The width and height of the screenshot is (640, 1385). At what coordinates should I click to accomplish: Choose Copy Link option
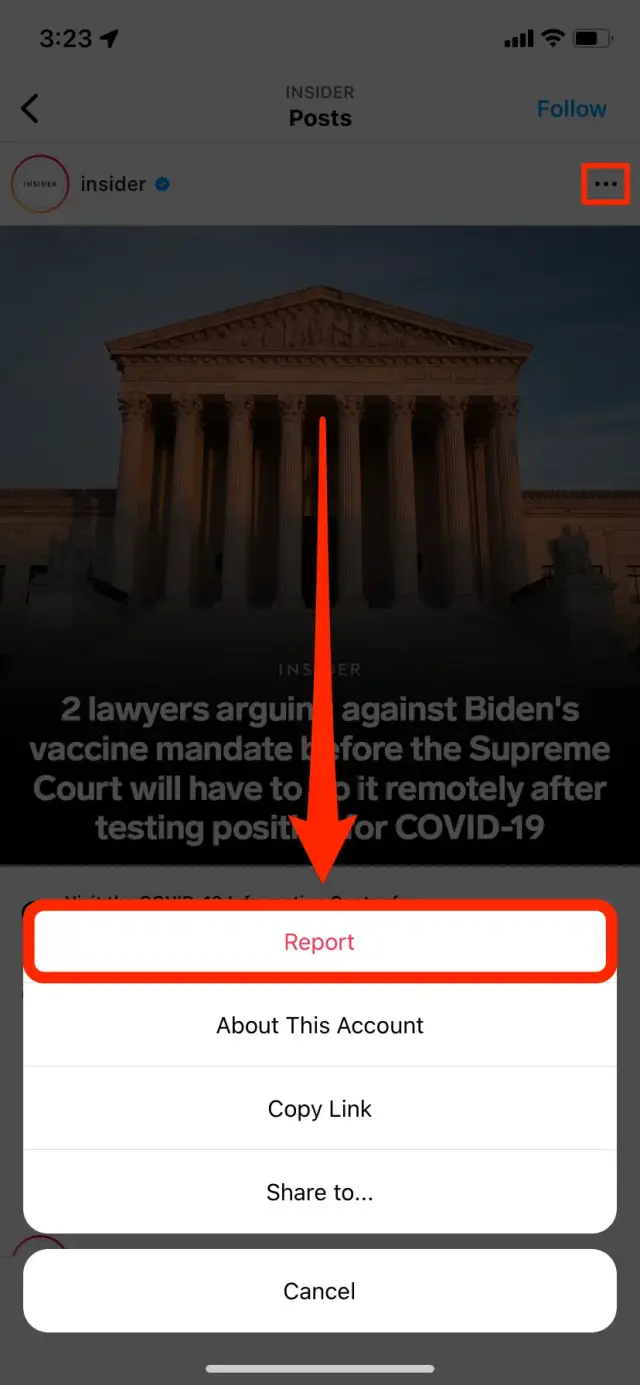pos(319,1109)
